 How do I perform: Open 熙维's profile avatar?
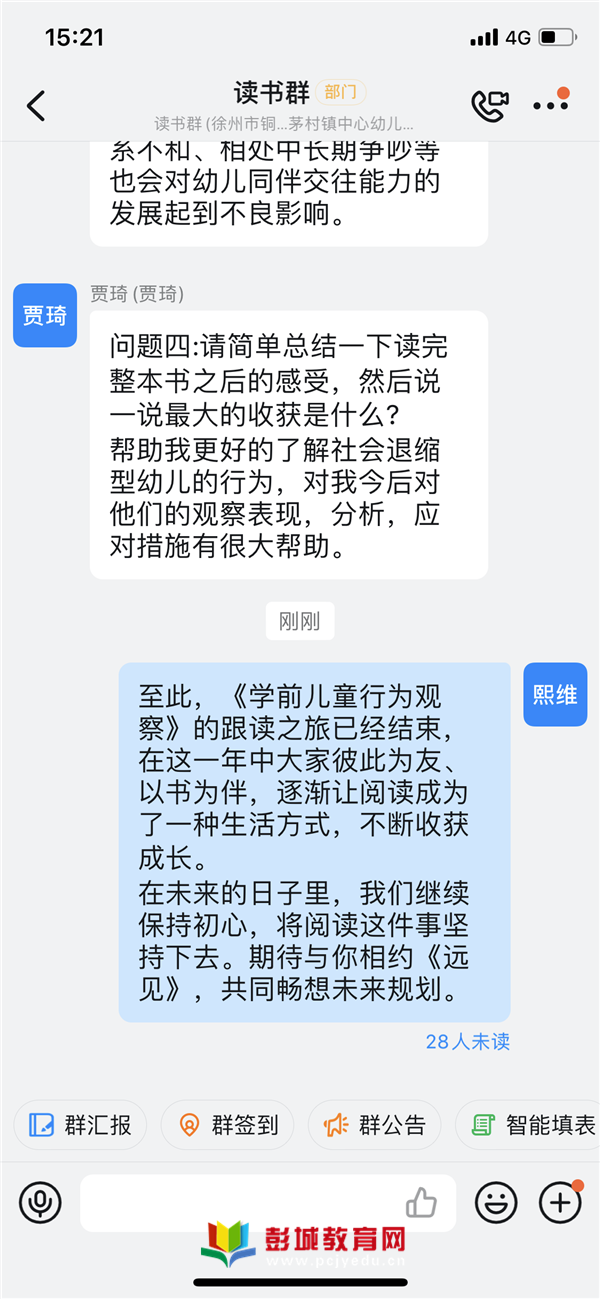555,694
